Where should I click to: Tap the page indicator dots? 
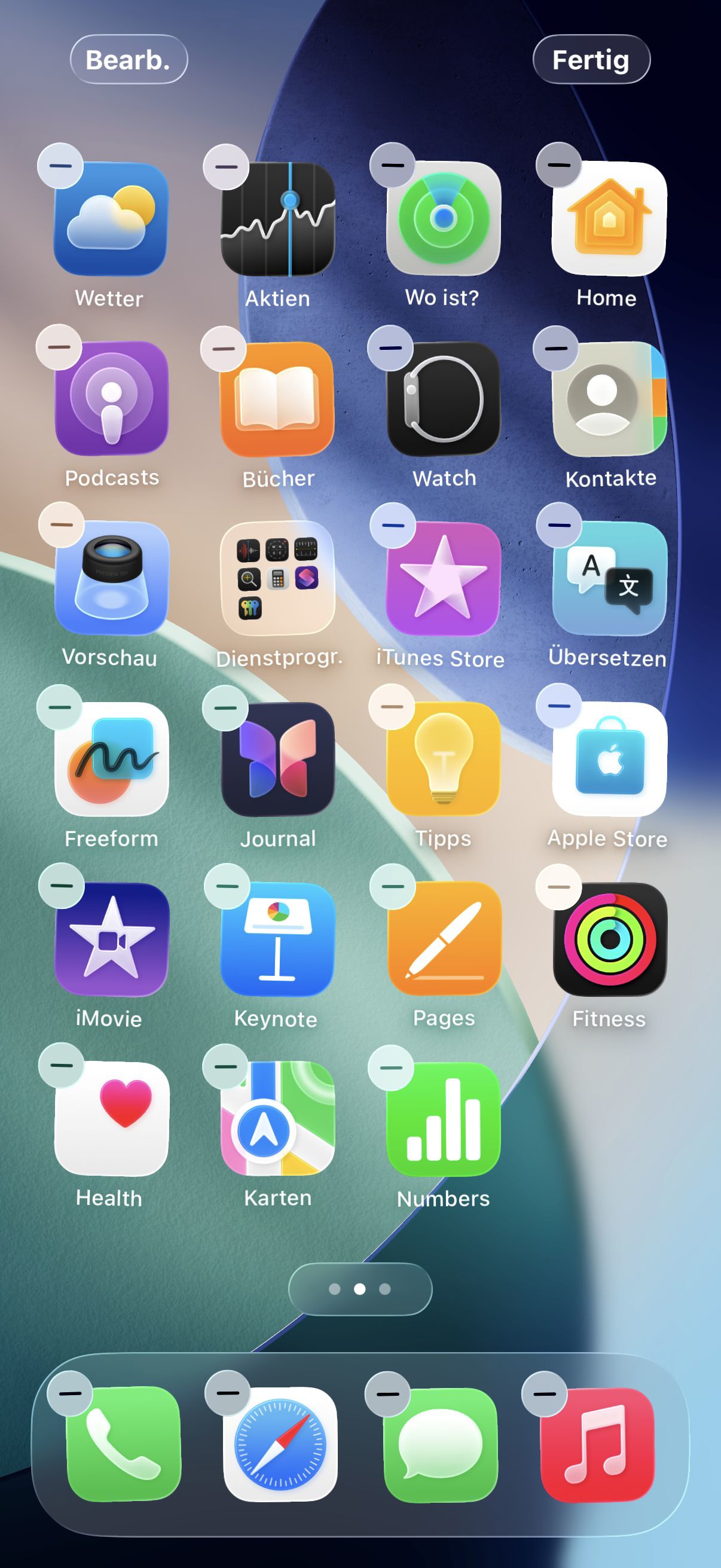(359, 1289)
